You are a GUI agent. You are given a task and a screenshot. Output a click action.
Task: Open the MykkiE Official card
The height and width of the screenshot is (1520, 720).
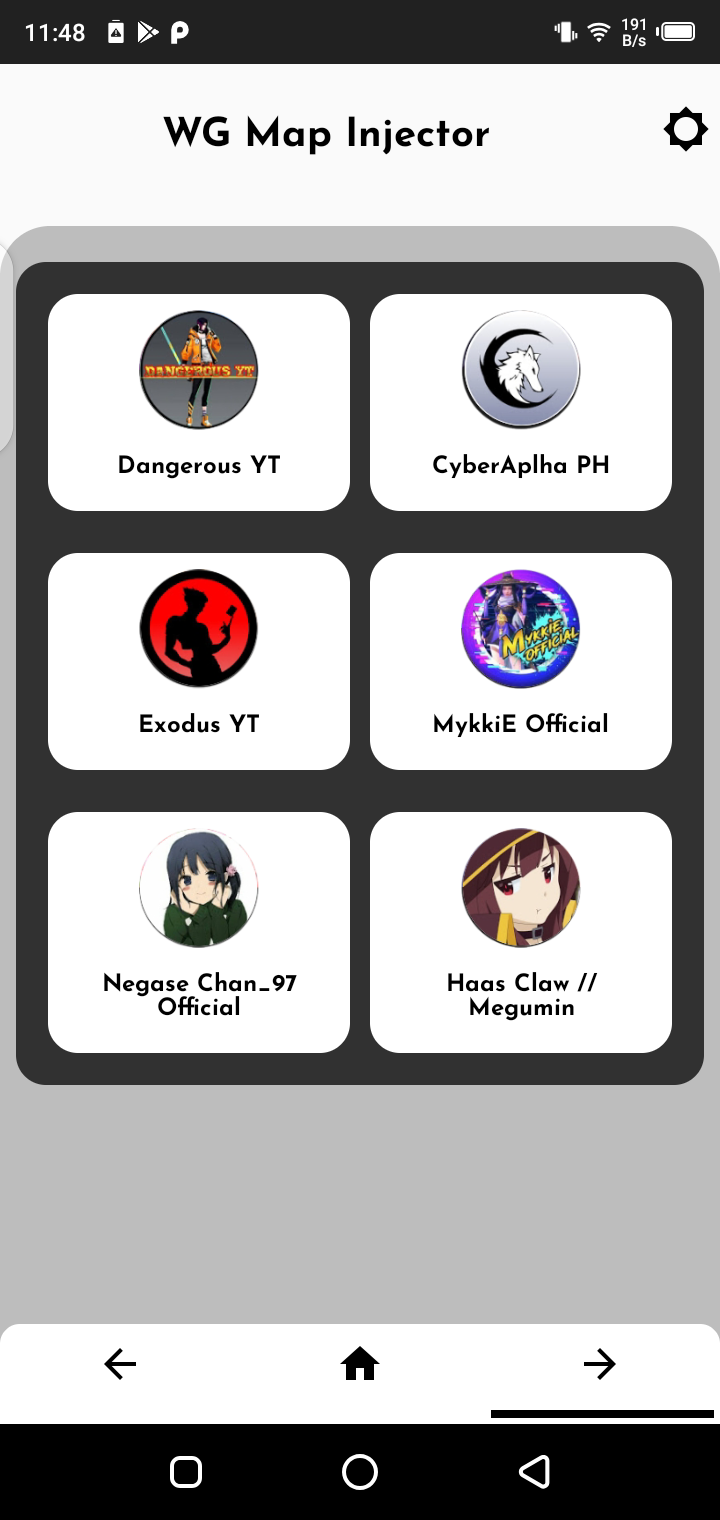tap(521, 661)
